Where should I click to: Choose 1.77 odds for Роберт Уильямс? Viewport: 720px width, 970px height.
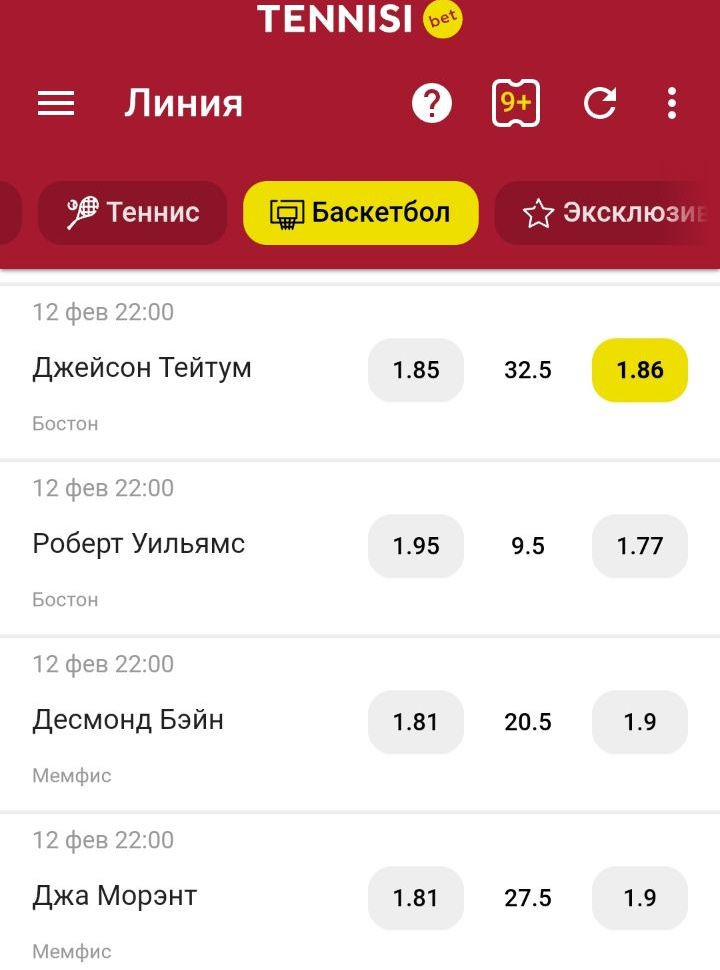click(x=640, y=546)
